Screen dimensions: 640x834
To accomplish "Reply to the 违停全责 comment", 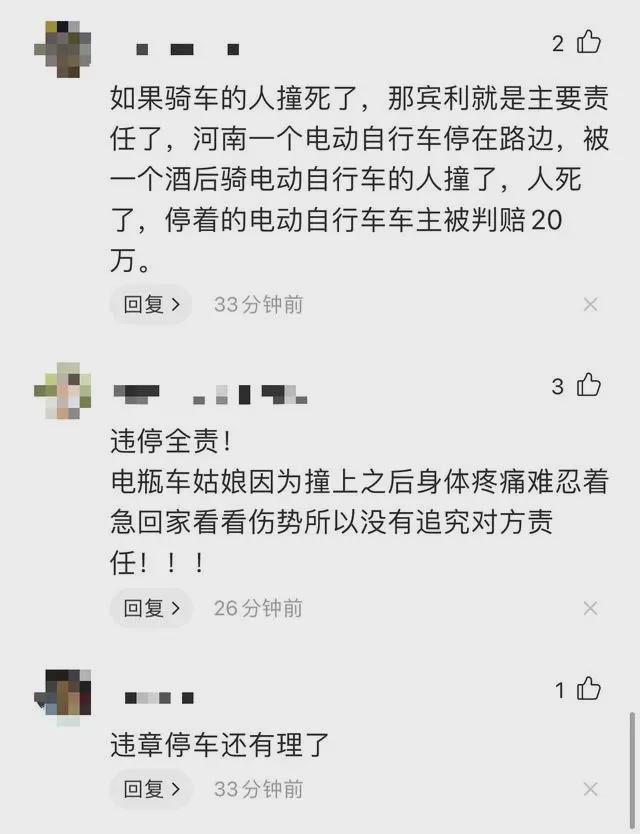I will pyautogui.click(x=150, y=607).
